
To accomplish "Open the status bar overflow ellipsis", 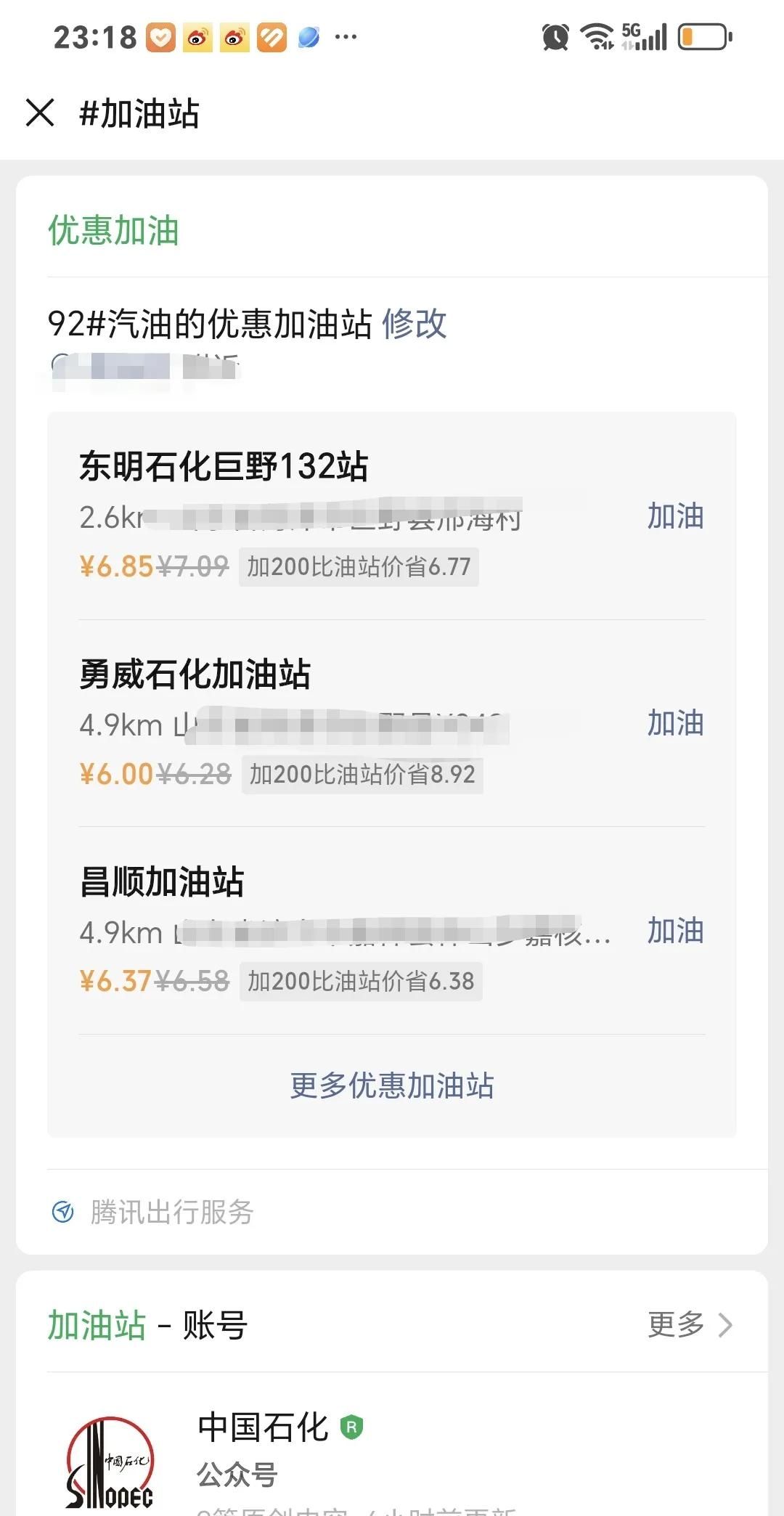I will pos(346,38).
